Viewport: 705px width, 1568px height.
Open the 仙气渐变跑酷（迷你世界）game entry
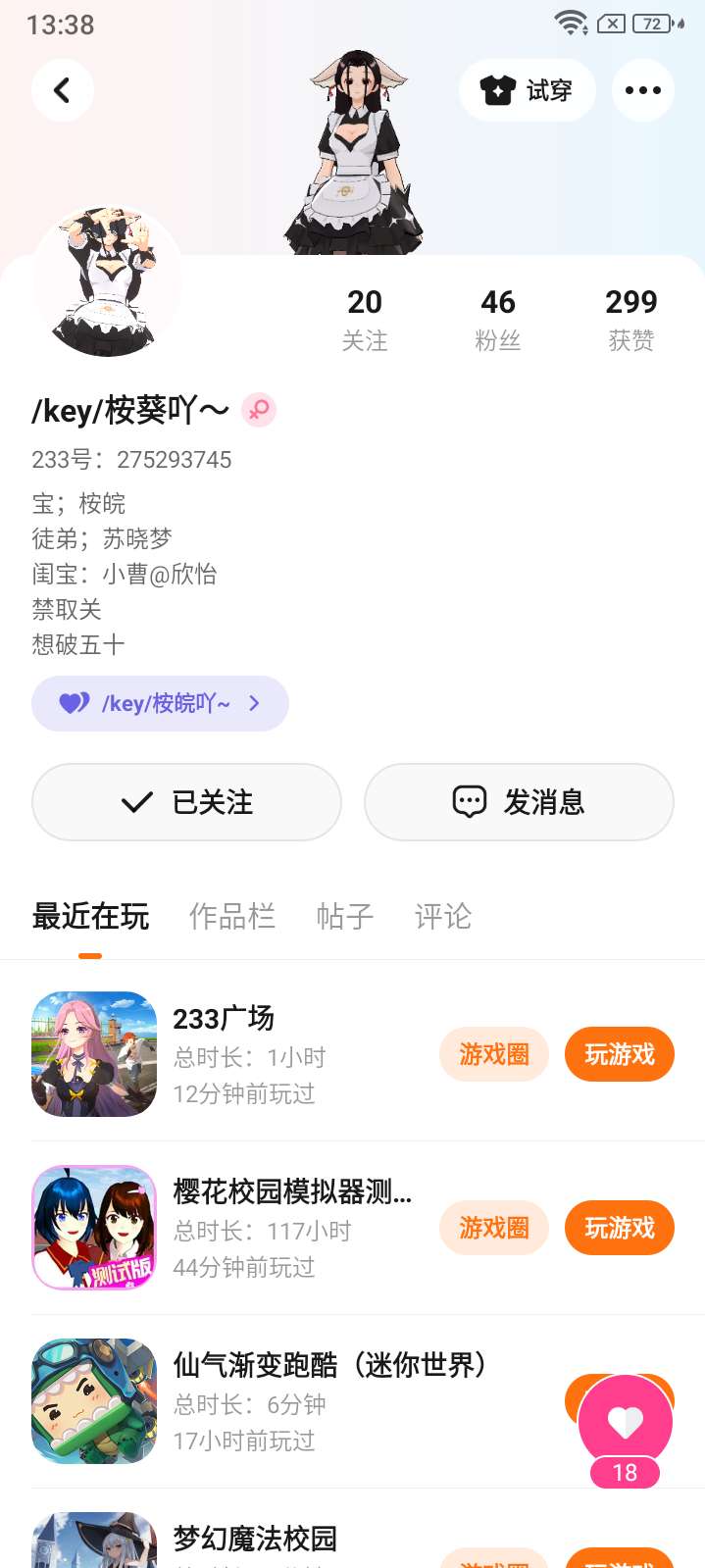point(294,1400)
